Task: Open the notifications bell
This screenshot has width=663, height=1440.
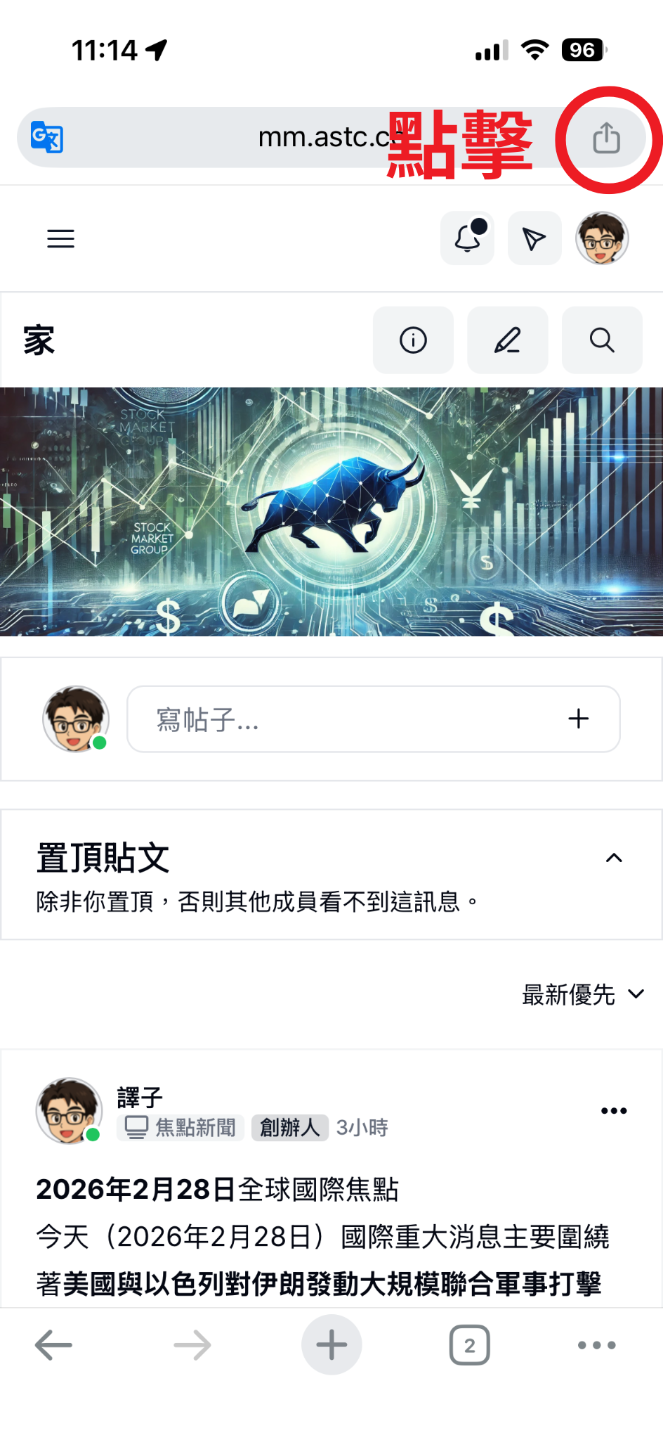Action: (x=467, y=238)
